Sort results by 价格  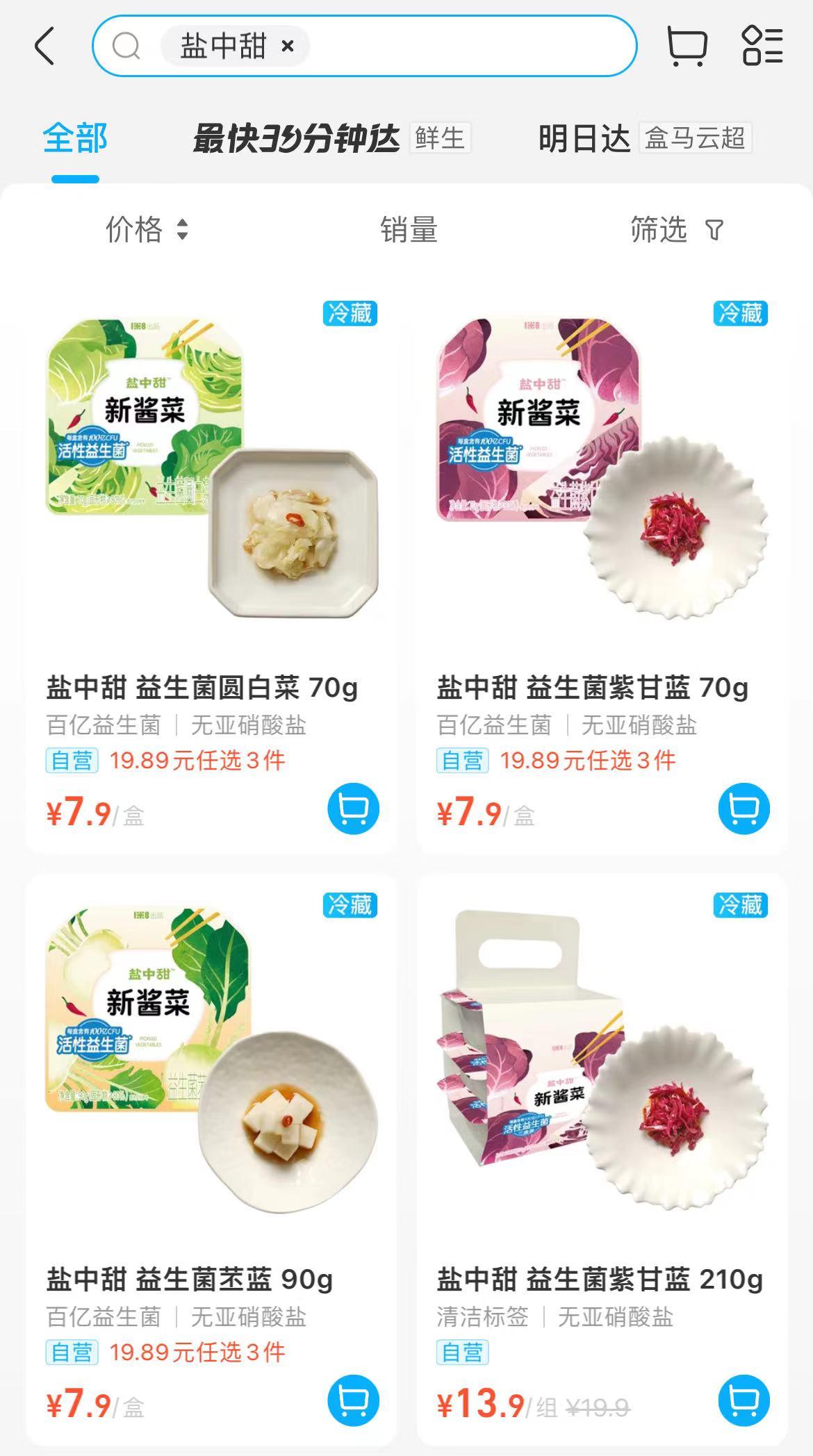click(146, 229)
